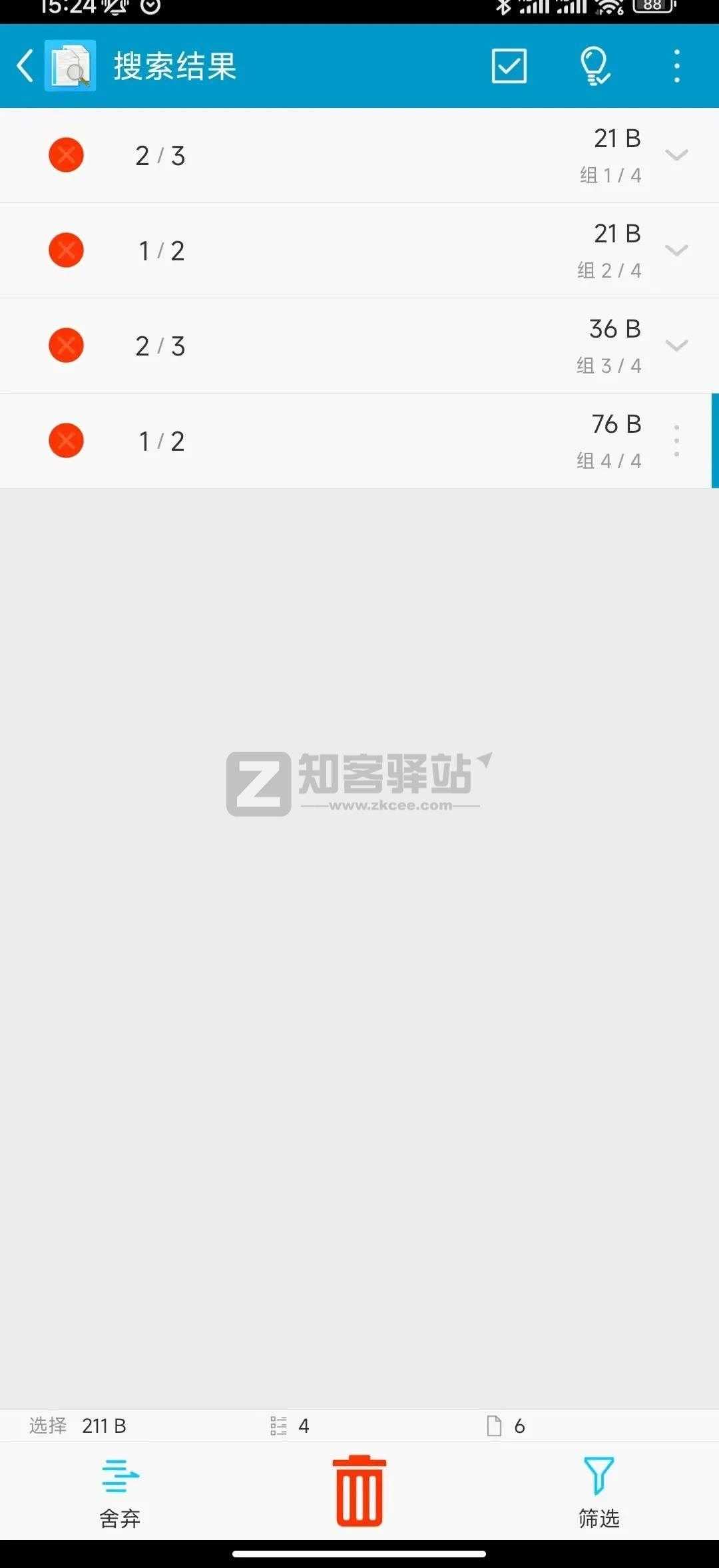Screen dimensions: 719x1568
Task: Tap the Wi-Fi icon in the status bar
Action: [x=610, y=9]
